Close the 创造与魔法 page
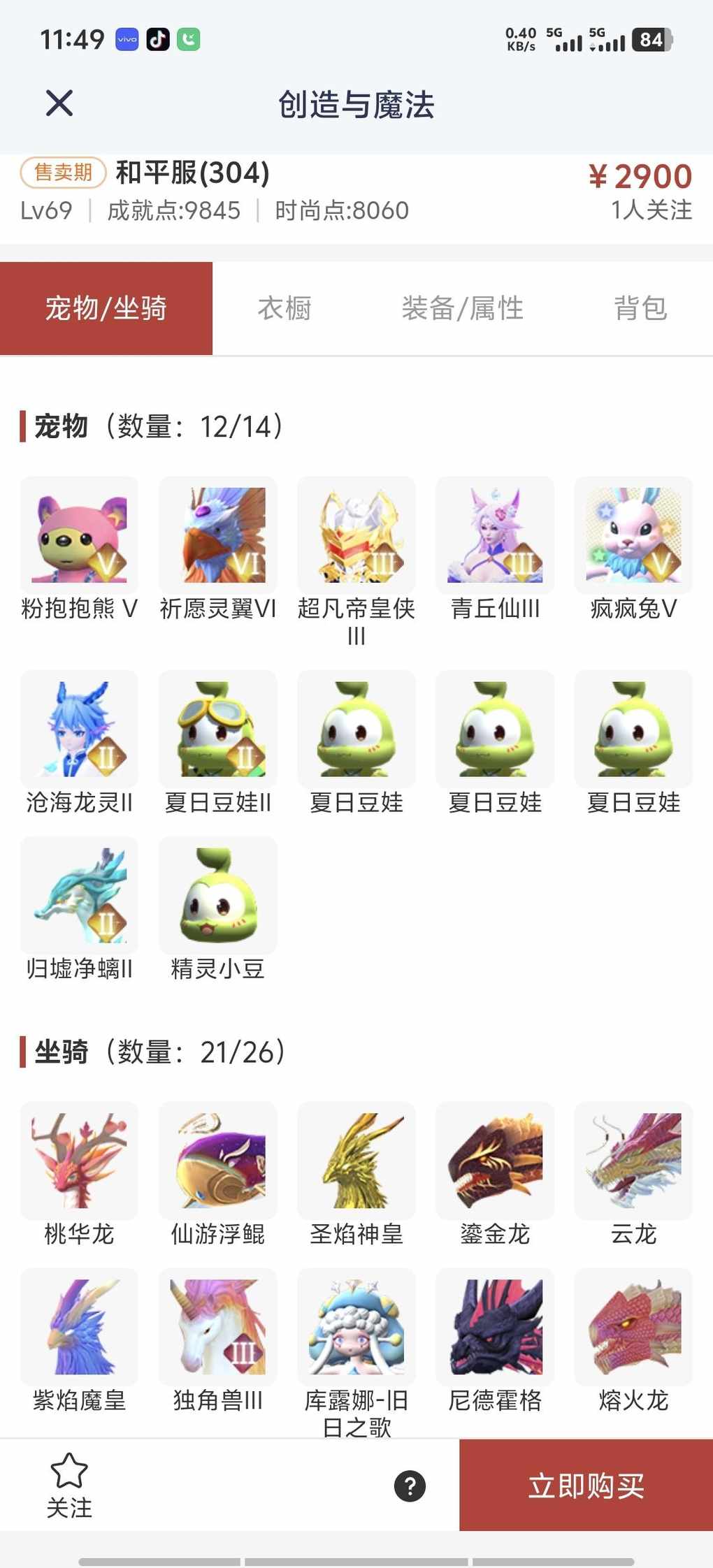713x1568 pixels. coord(59,103)
